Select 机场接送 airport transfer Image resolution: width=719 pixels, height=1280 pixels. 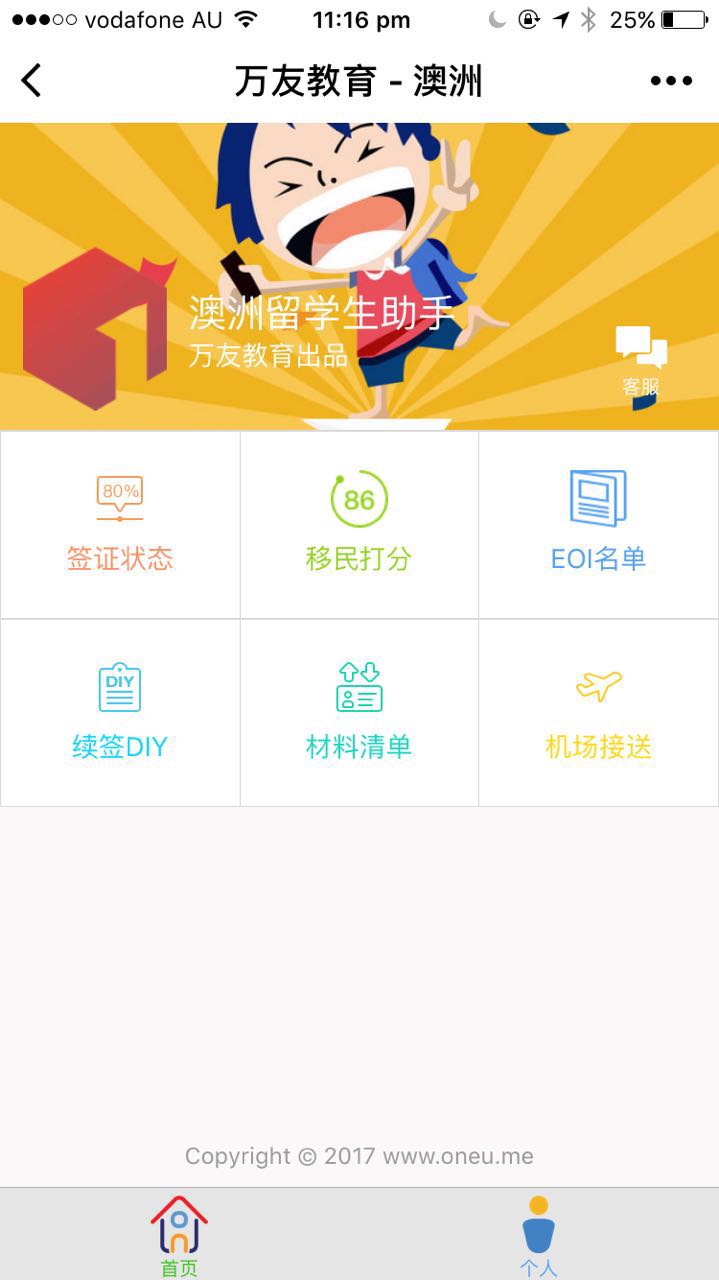598,713
